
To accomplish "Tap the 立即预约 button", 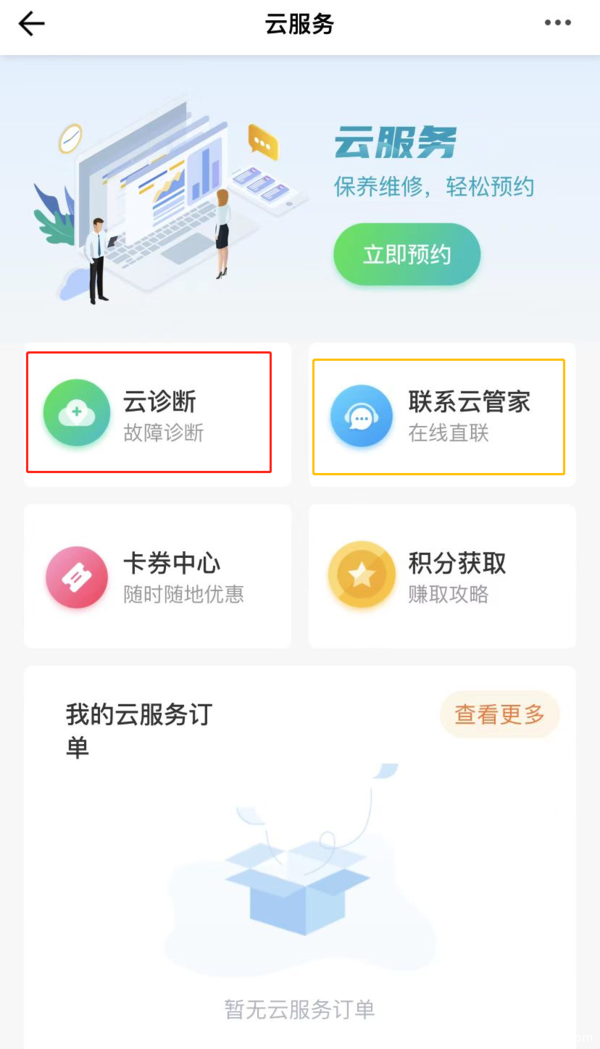I will tap(407, 254).
